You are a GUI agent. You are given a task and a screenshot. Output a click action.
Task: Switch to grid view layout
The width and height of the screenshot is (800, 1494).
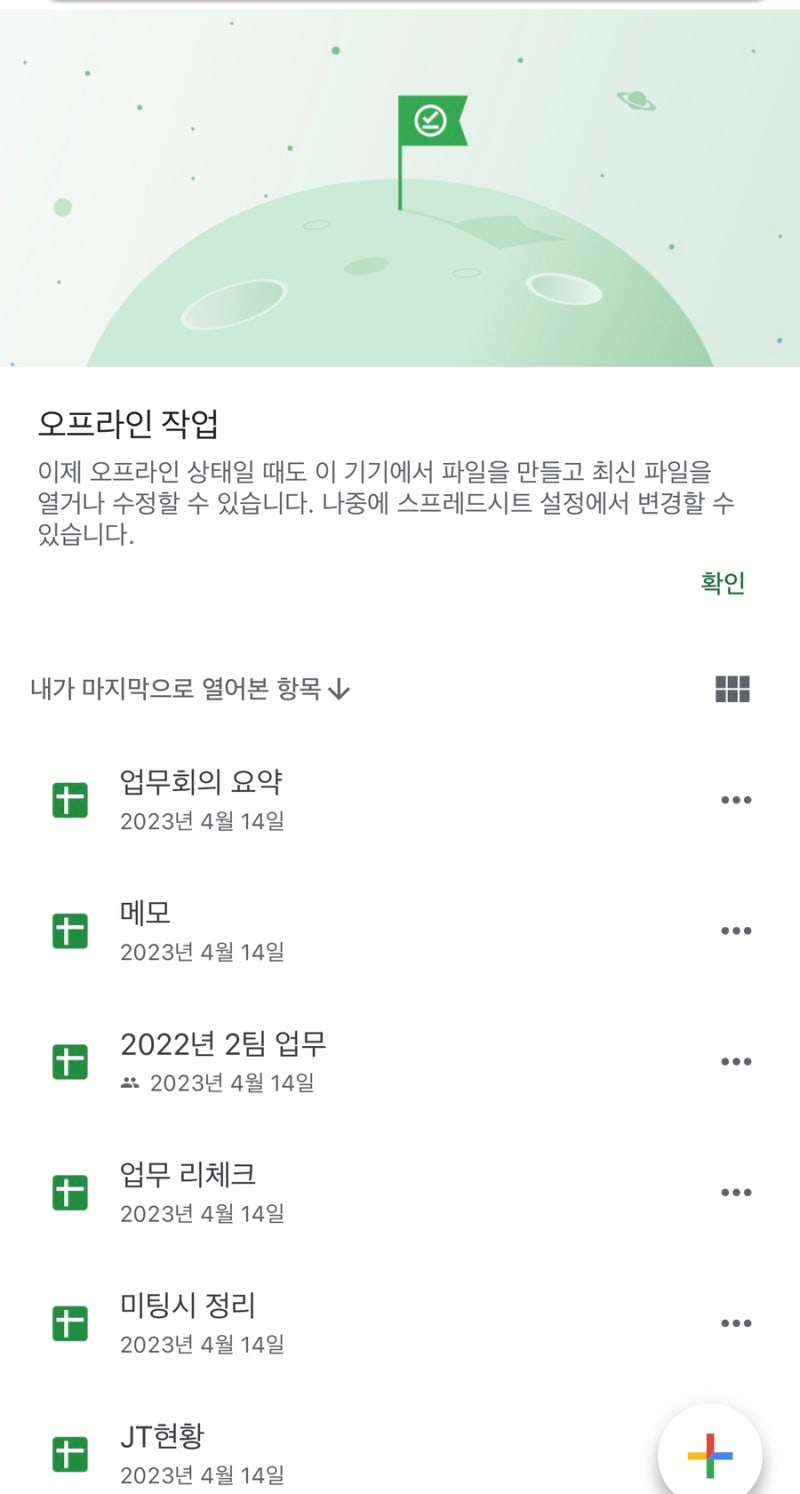pos(735,688)
